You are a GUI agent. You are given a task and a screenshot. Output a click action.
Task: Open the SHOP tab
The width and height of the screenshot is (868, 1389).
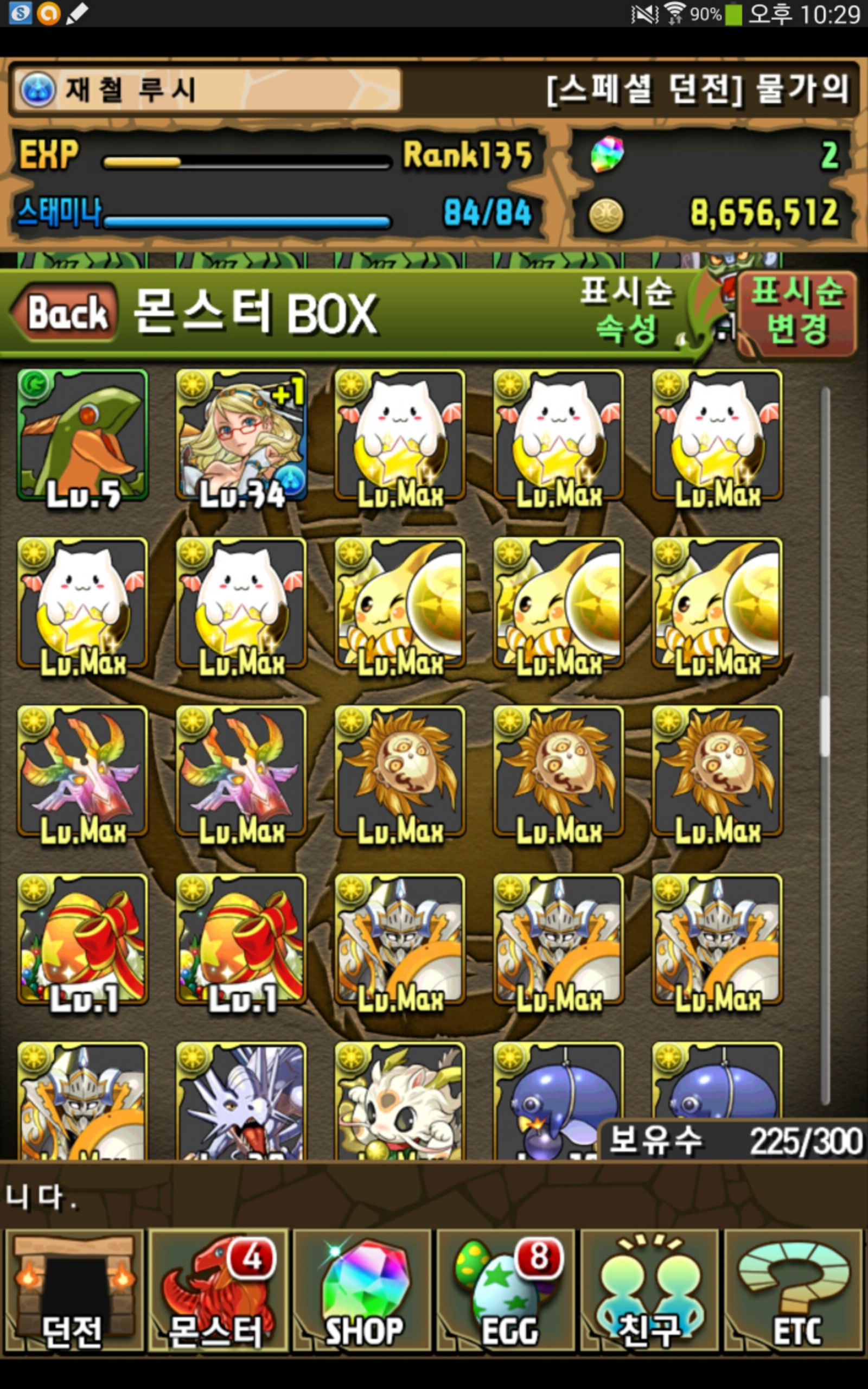coord(362,1291)
